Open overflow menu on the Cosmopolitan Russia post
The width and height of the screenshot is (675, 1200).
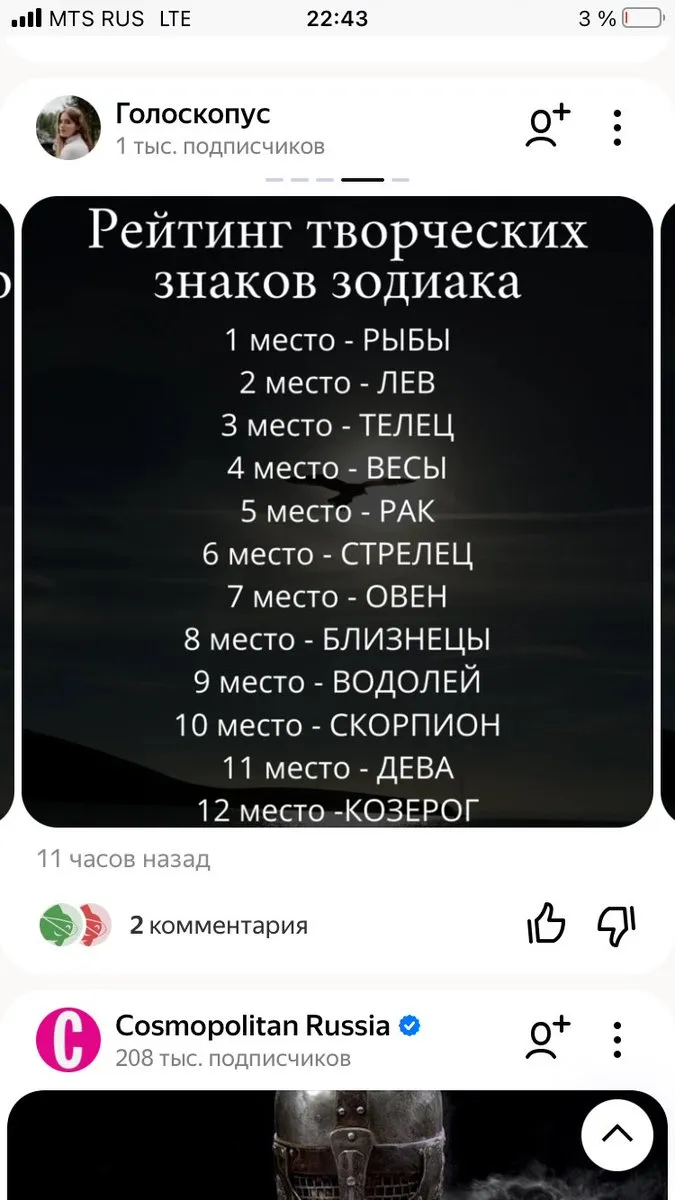617,1039
